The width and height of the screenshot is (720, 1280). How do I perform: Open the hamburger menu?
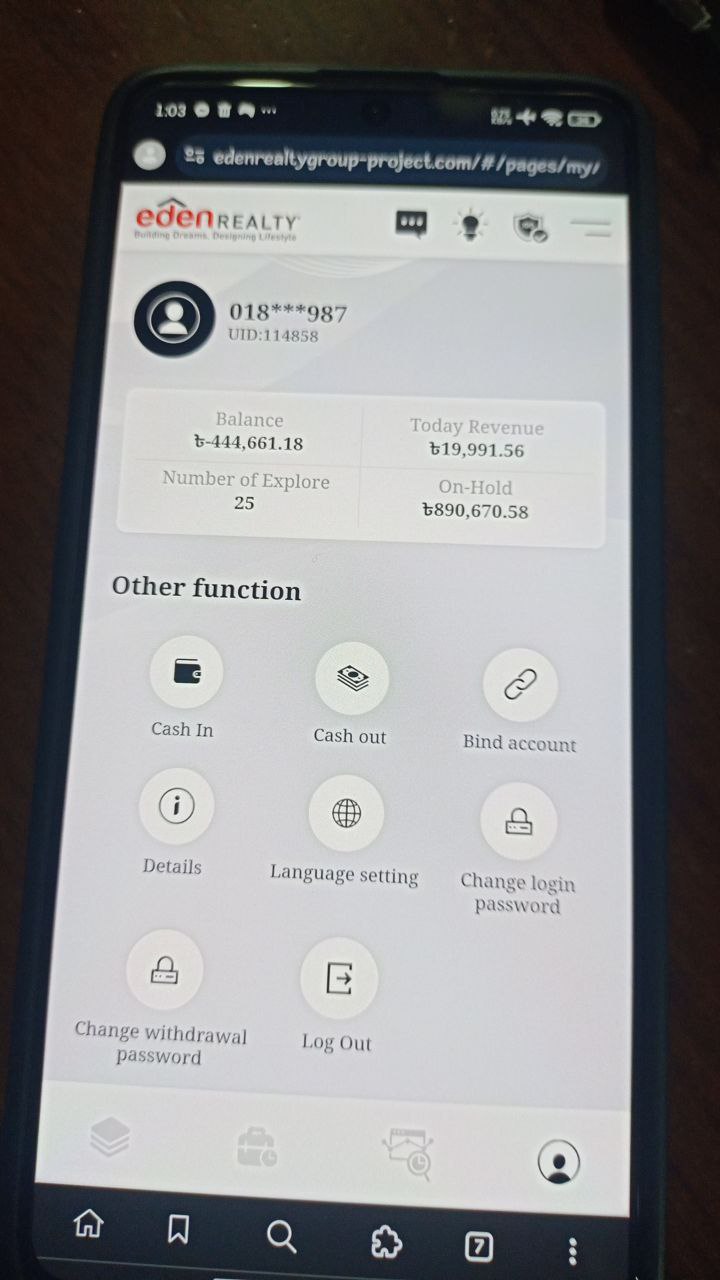[x=591, y=229]
